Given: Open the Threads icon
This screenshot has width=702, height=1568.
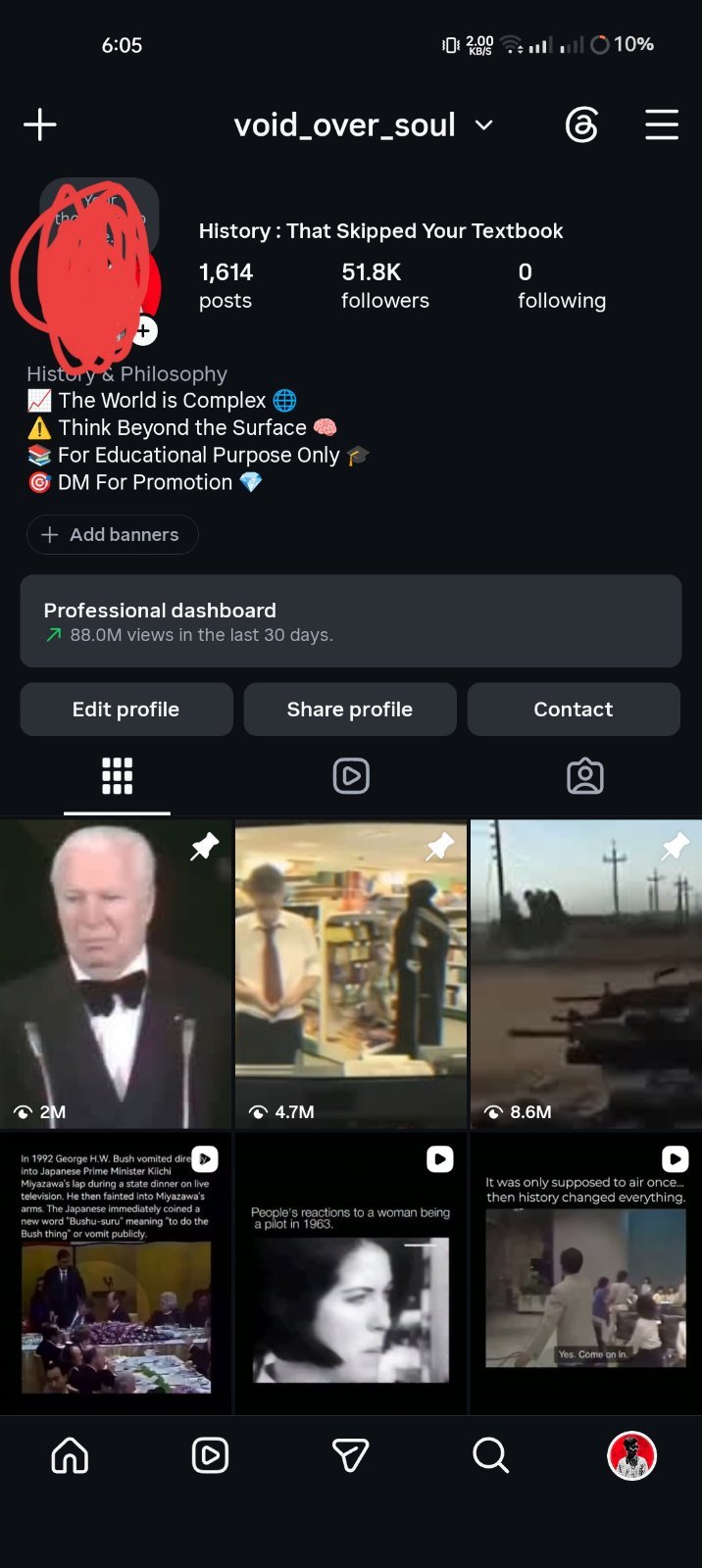Looking at the screenshot, I should click(581, 125).
